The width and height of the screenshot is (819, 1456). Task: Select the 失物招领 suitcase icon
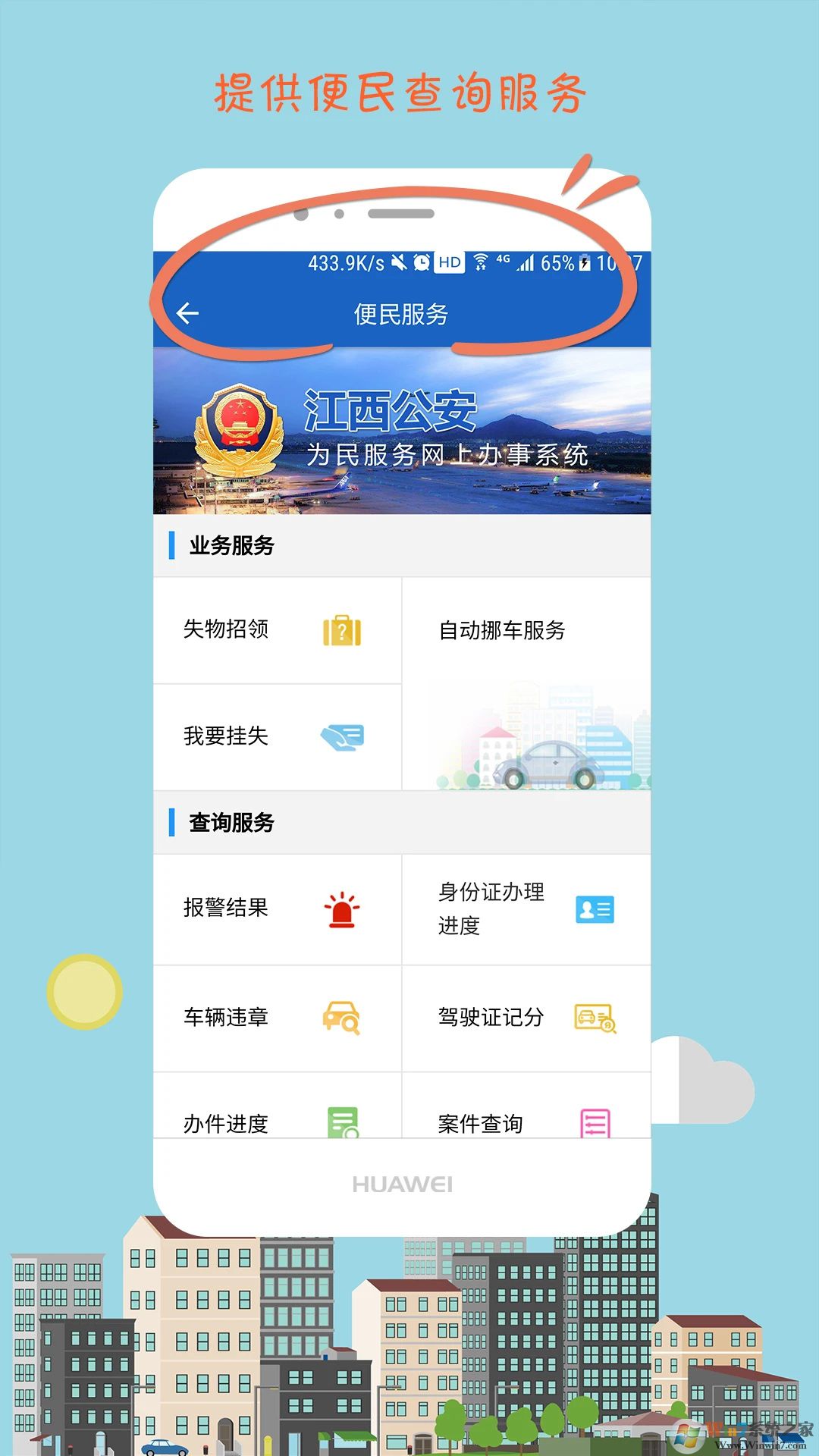343,631
